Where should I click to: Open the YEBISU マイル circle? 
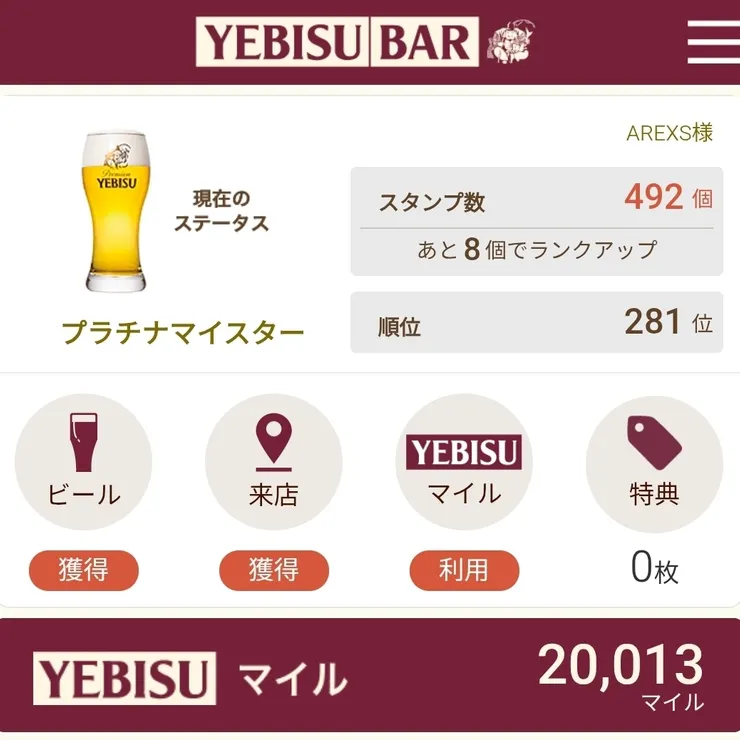464,463
